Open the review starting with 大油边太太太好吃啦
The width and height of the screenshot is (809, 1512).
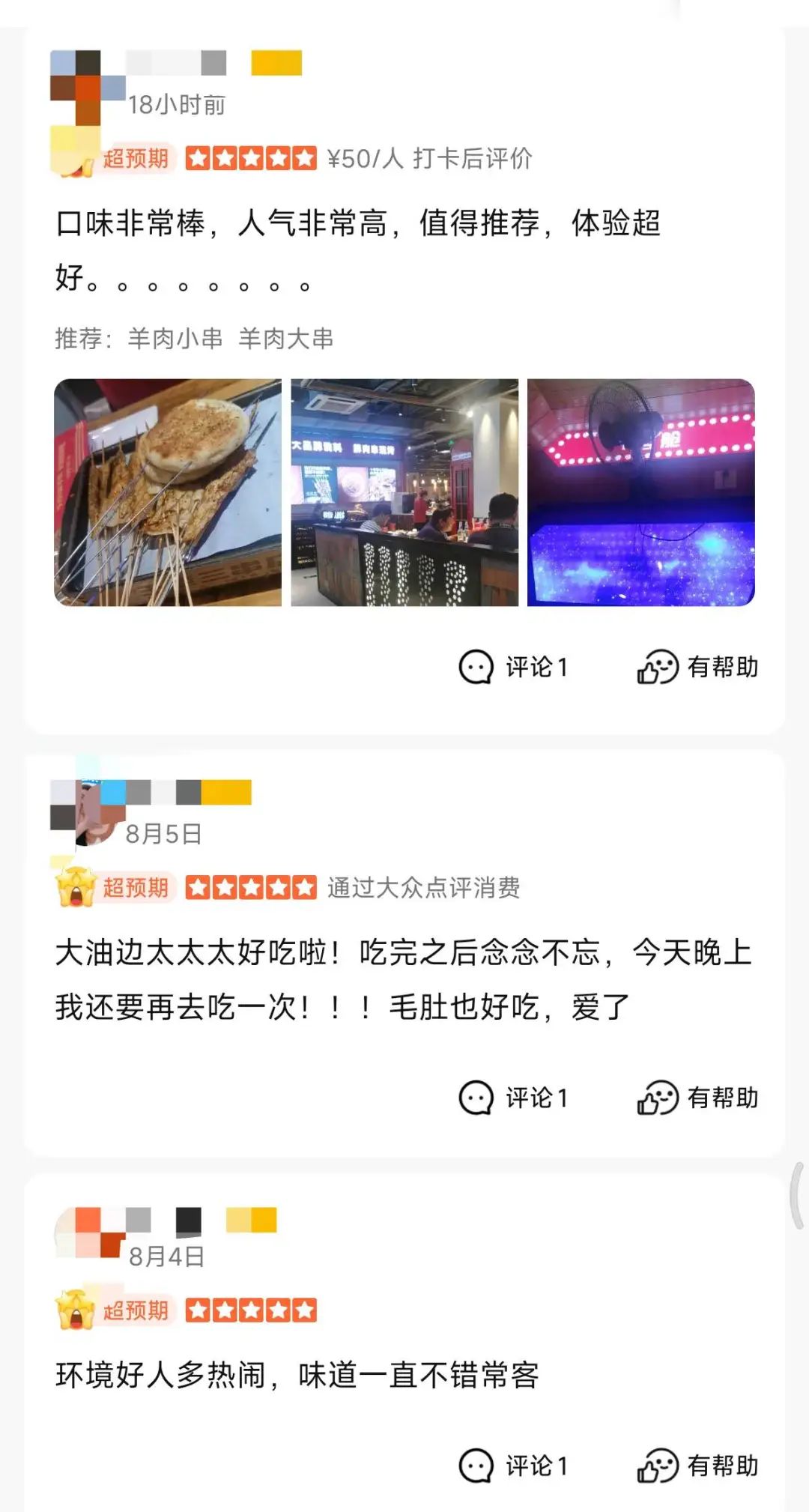pyautogui.click(x=403, y=980)
